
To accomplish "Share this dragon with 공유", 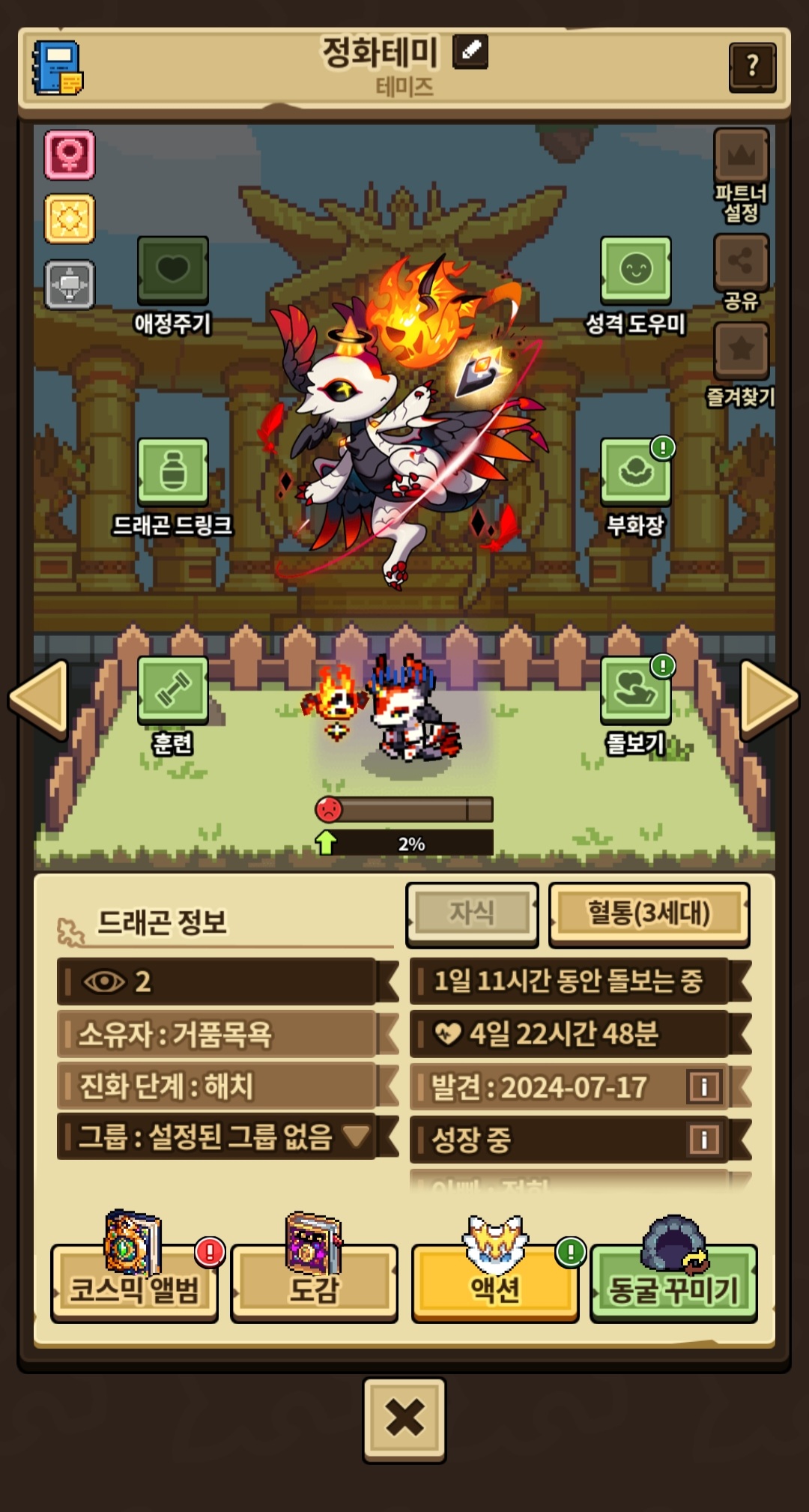I will coord(741,262).
